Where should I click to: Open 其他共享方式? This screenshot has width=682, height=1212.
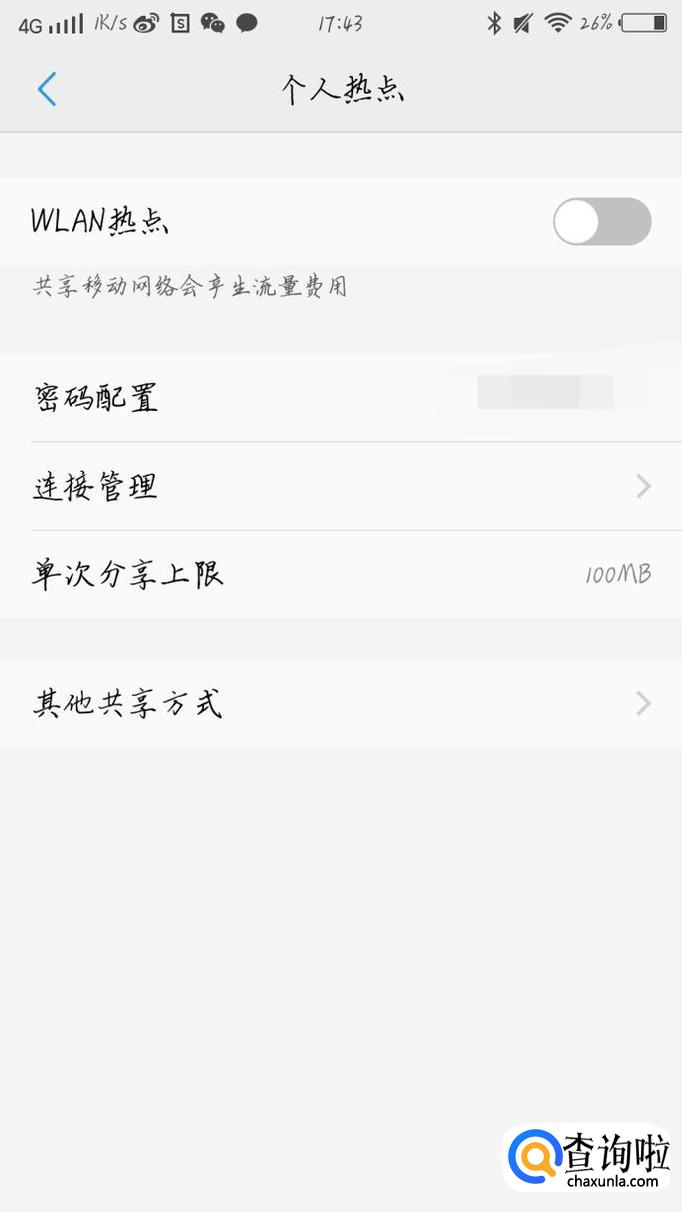coord(340,704)
